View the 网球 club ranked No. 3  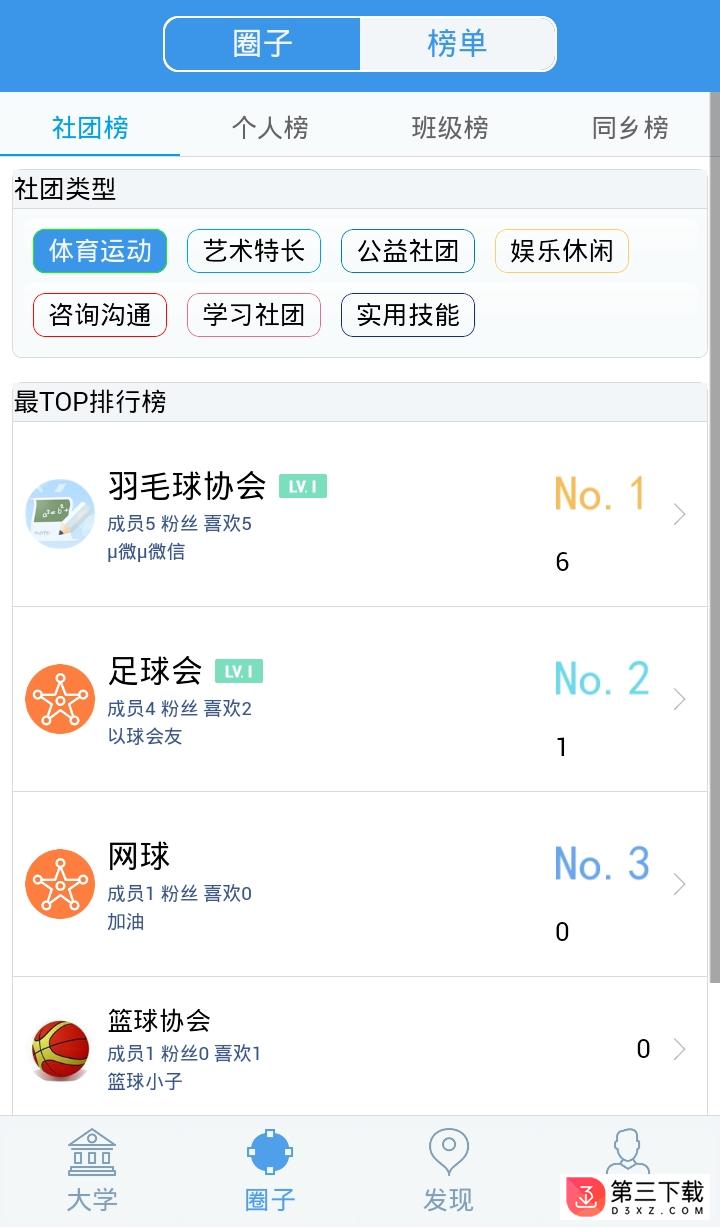pyautogui.click(x=360, y=884)
